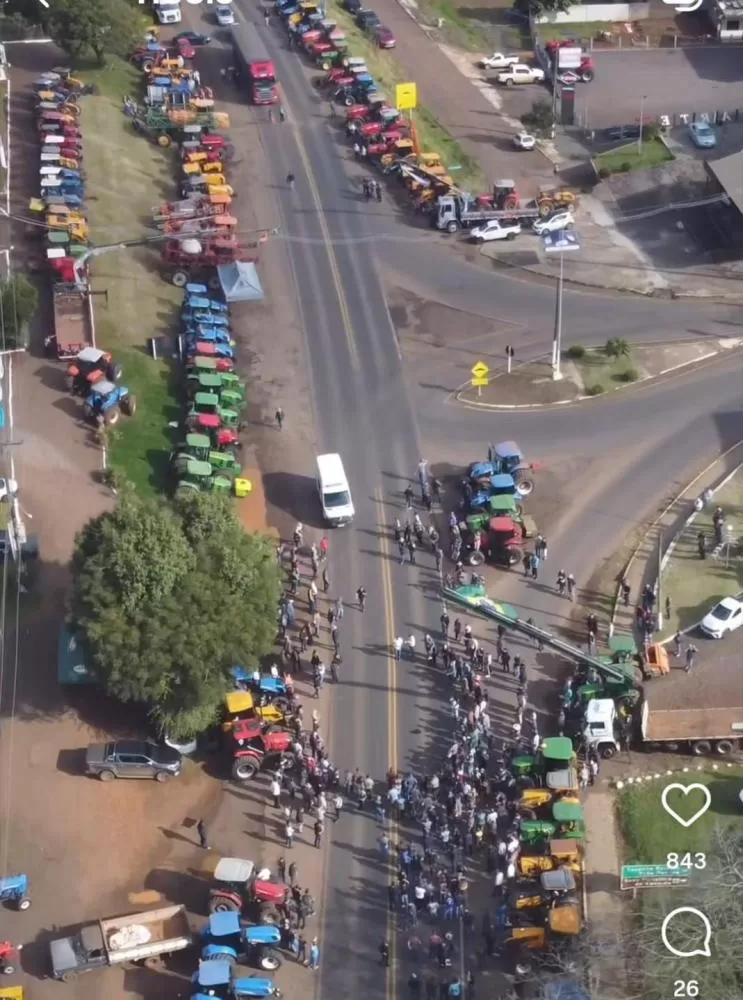Open the comments on this reel
The image size is (743, 1000).
686,932
